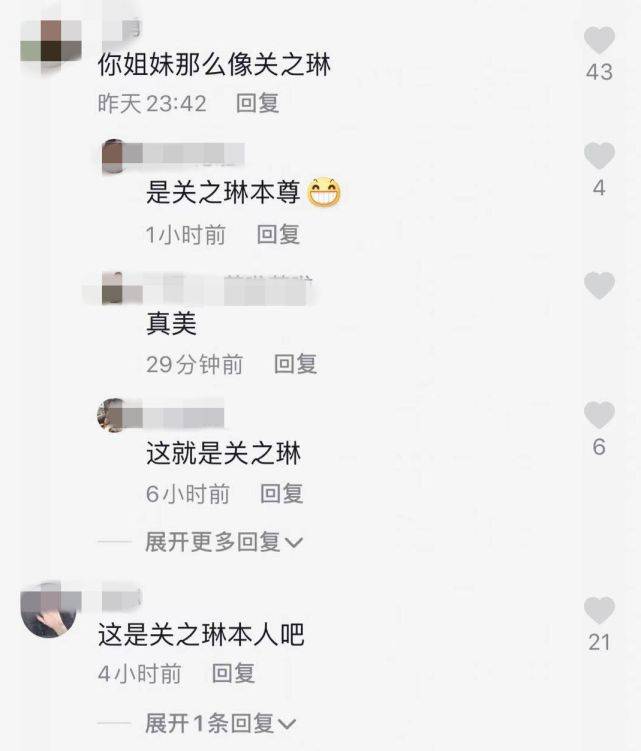Reply to comment 你姐妹那么像关之琳
This screenshot has width=641, height=751.
point(257,103)
